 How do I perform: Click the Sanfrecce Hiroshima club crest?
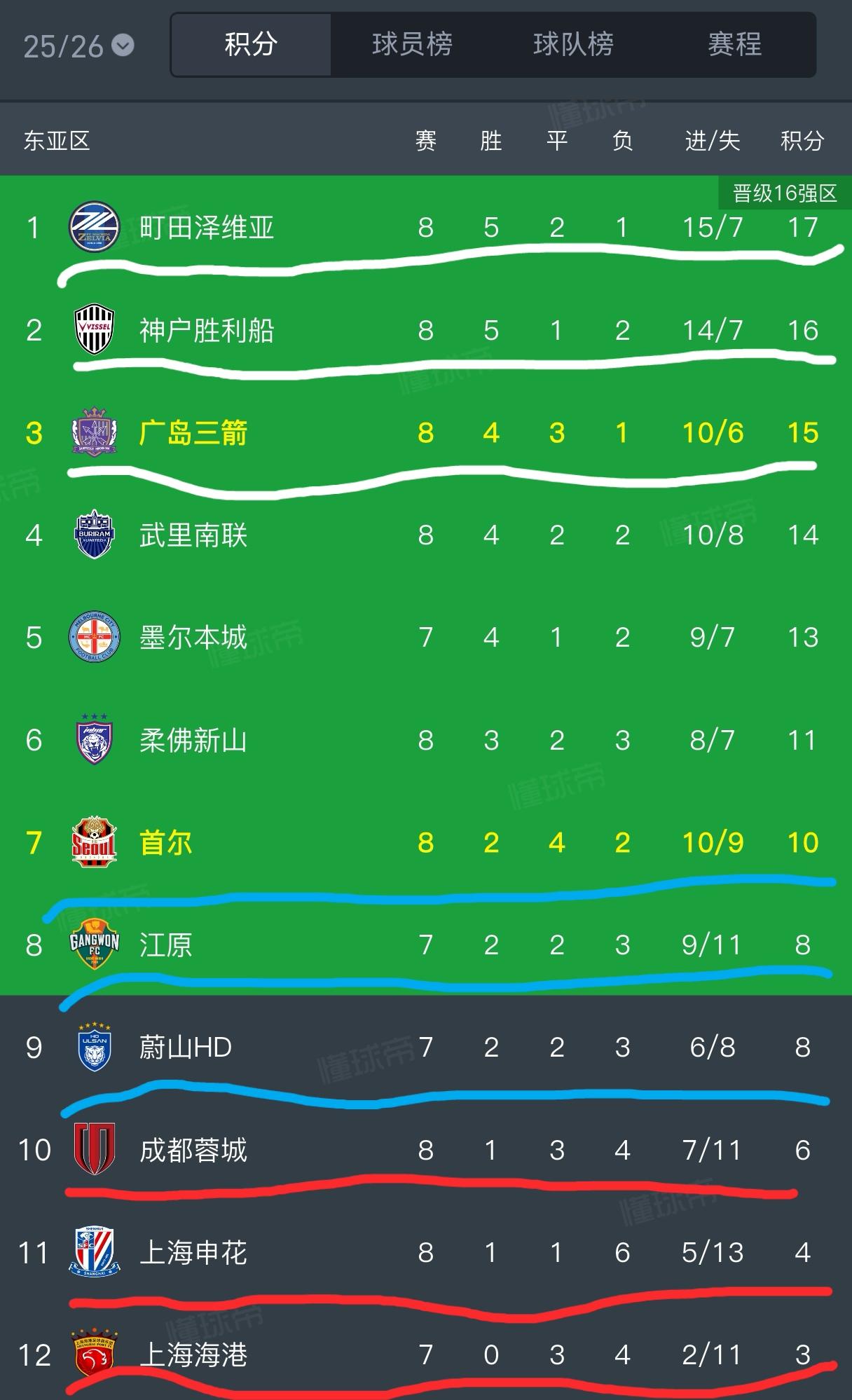95,432
